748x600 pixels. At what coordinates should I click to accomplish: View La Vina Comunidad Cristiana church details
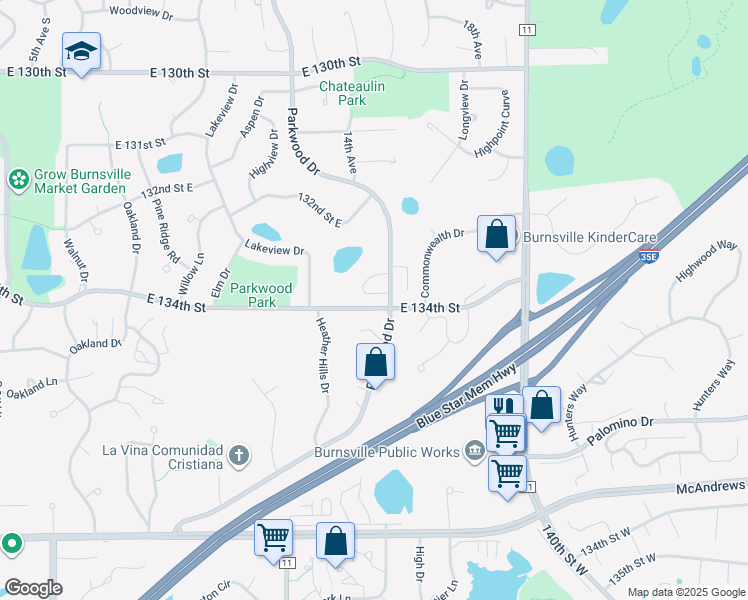pos(238,456)
